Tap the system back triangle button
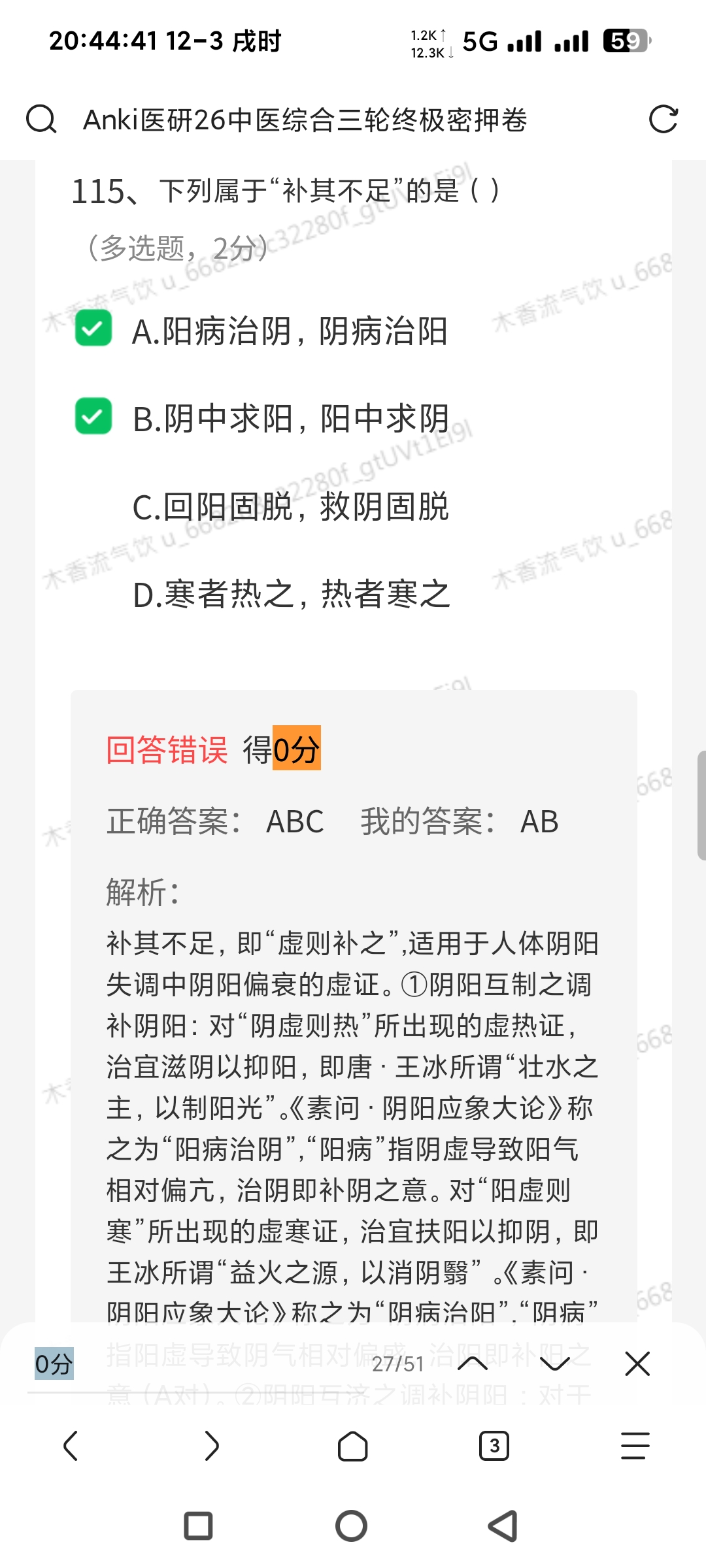706x1568 pixels. click(x=503, y=1527)
